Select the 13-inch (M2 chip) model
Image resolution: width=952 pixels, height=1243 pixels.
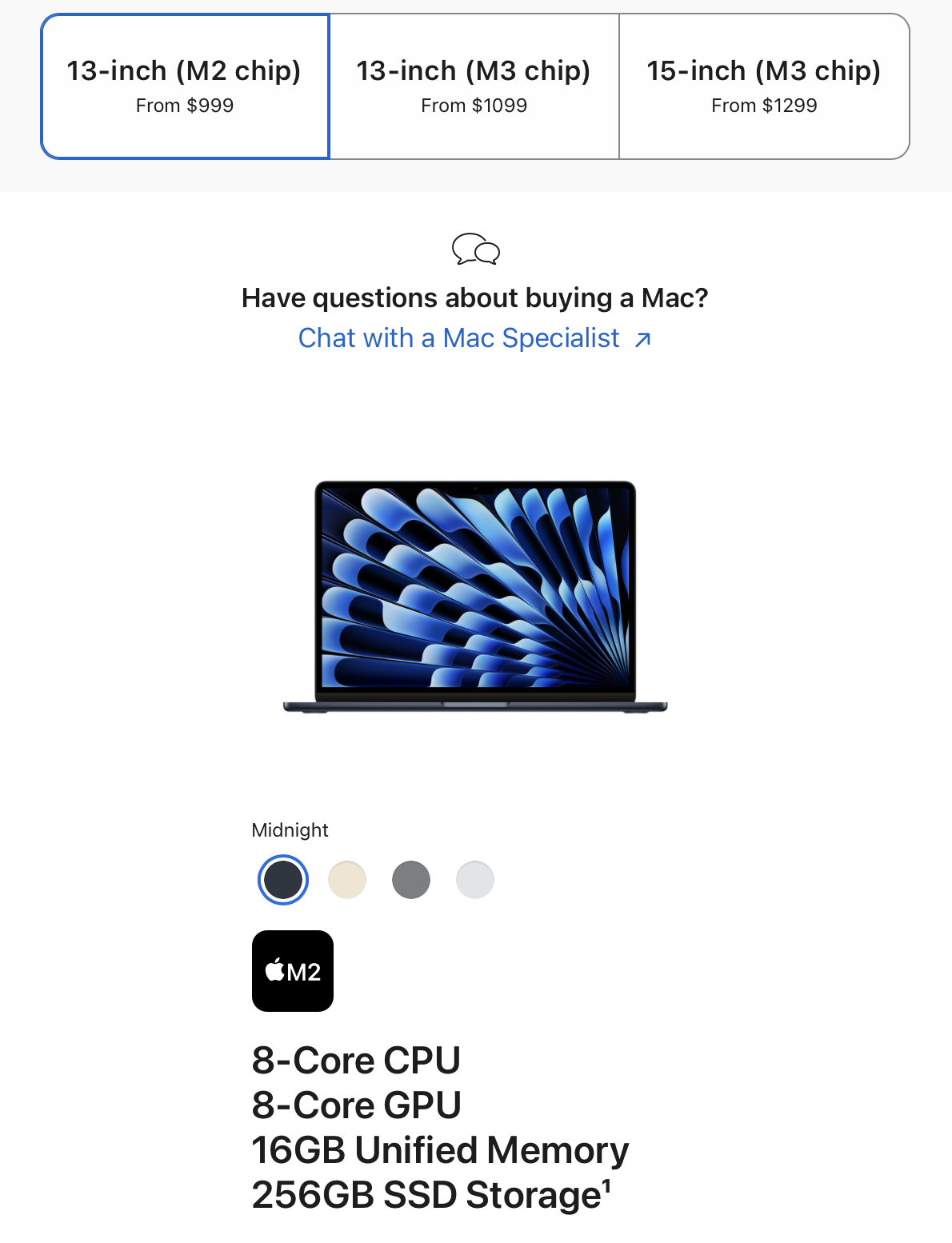(x=185, y=86)
